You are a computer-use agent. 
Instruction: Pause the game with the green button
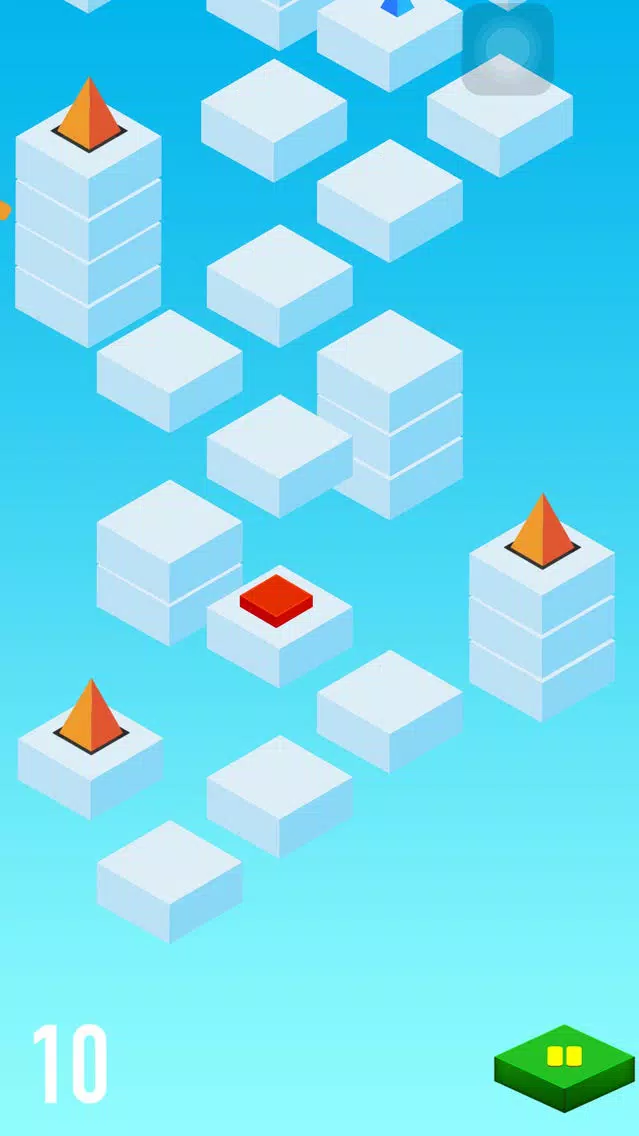(564, 1062)
